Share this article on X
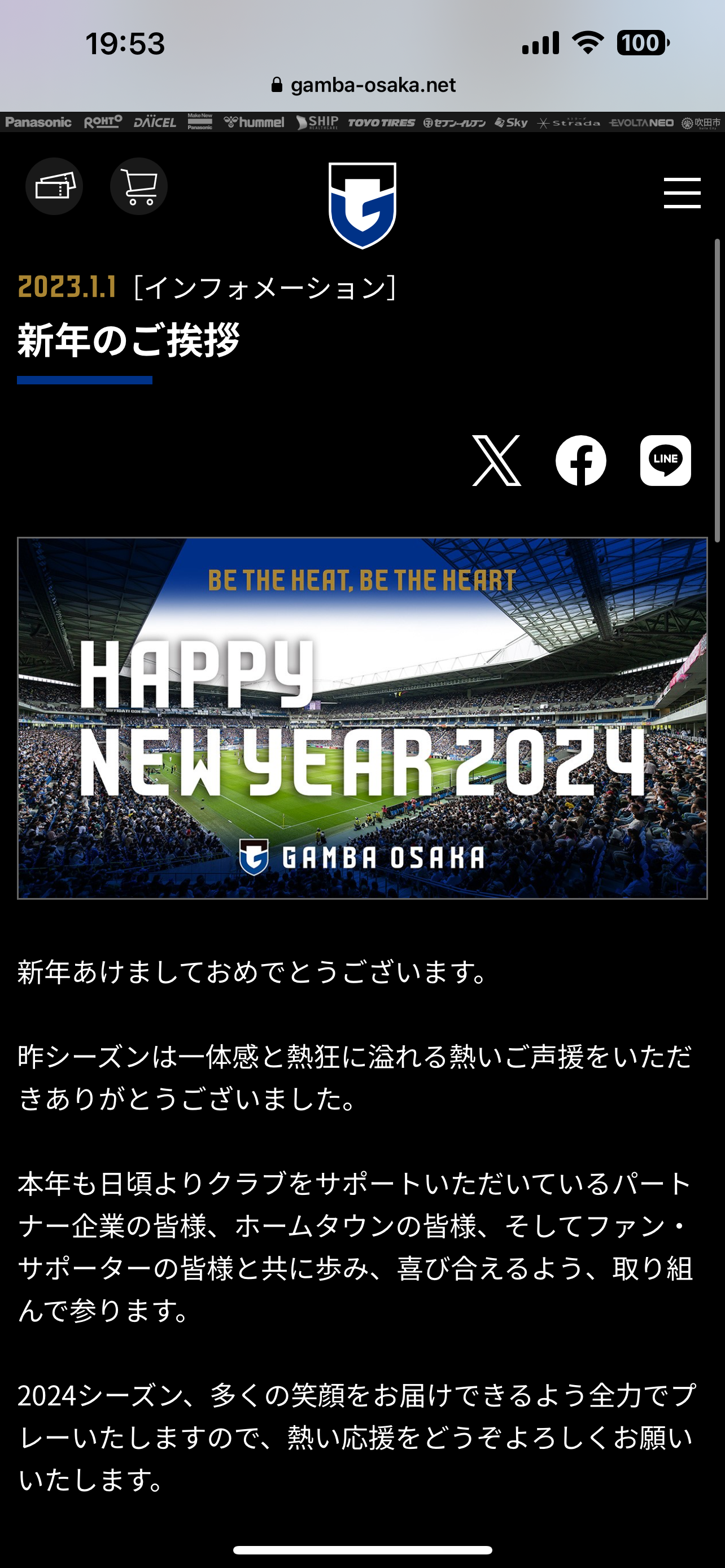The height and width of the screenshot is (1568, 725). point(497,461)
